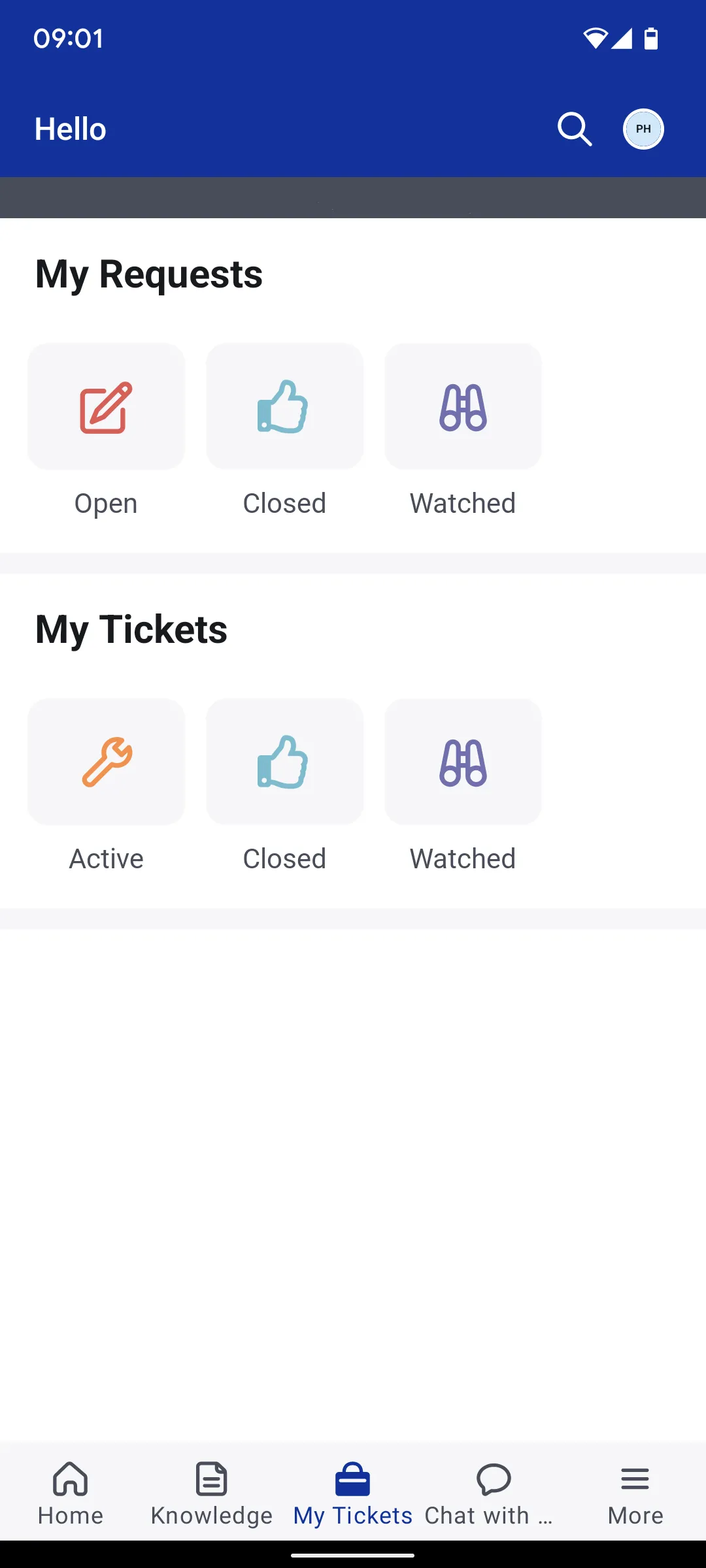Open Watched requests under My Requests
706x1568 pixels.
point(463,407)
